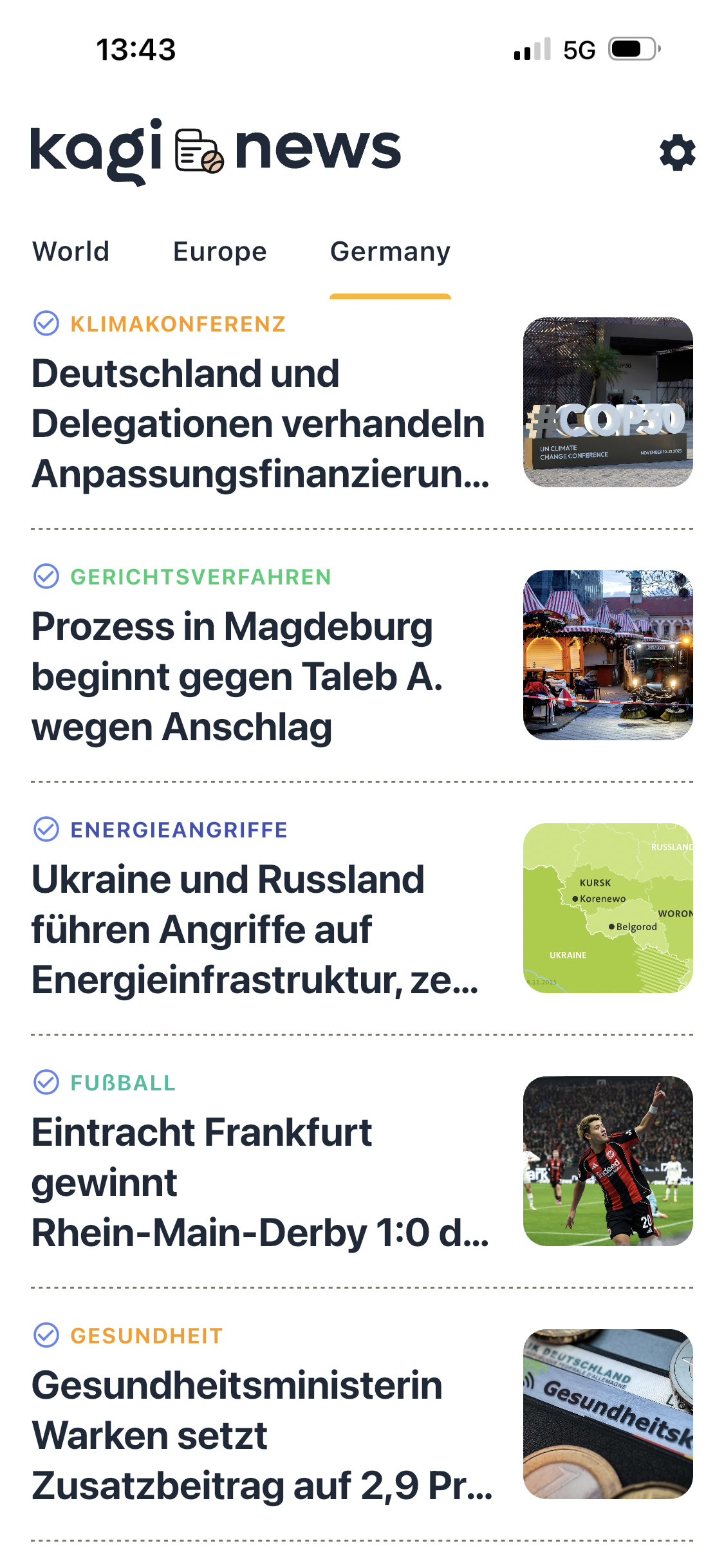Open the Klimakonferenz article on Anpassungsfinanzierung
Image resolution: width=724 pixels, height=1568 pixels.
pyautogui.click(x=257, y=424)
